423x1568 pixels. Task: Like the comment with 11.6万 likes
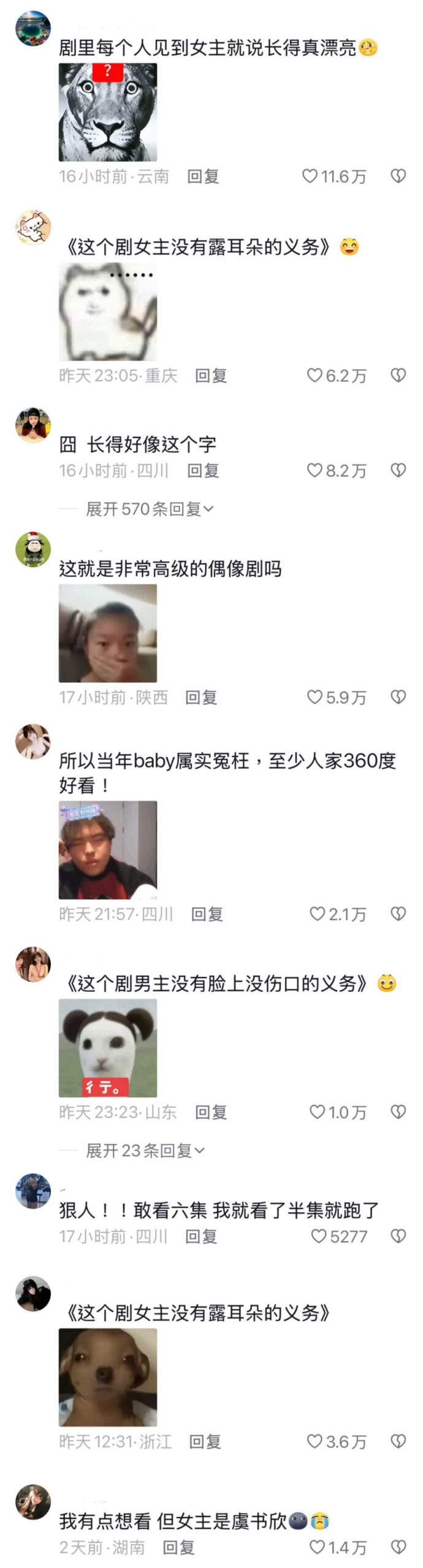click(x=310, y=176)
